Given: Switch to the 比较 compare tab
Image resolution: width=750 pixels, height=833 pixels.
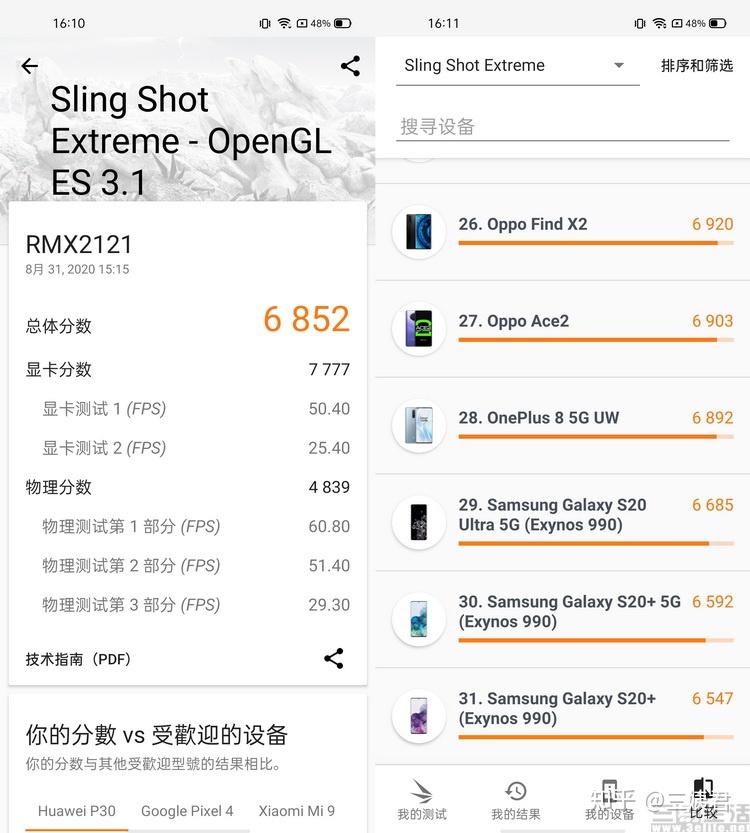Looking at the screenshot, I should [x=703, y=800].
